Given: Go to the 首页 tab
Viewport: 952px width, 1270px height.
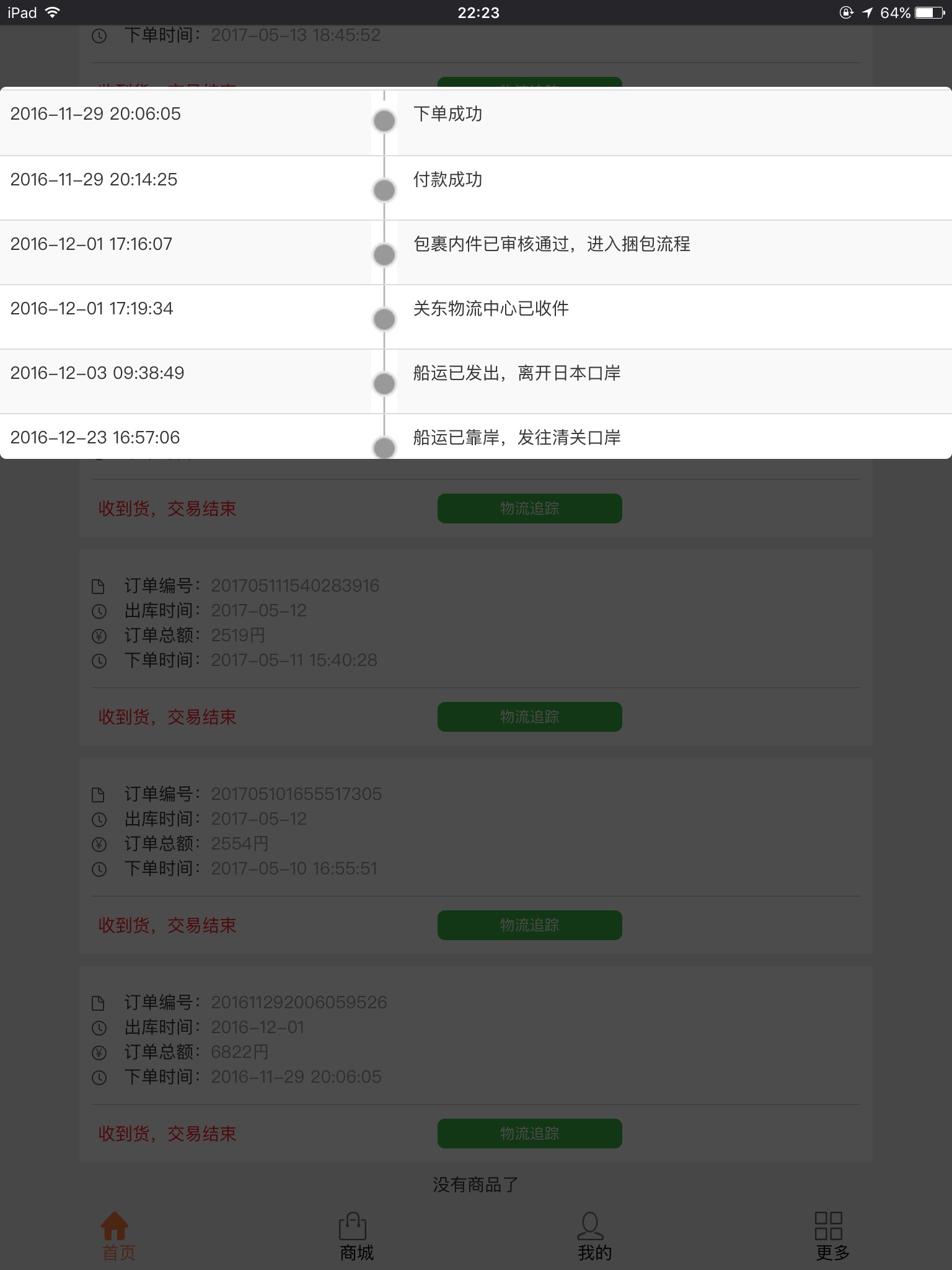Looking at the screenshot, I should click(x=118, y=1237).
